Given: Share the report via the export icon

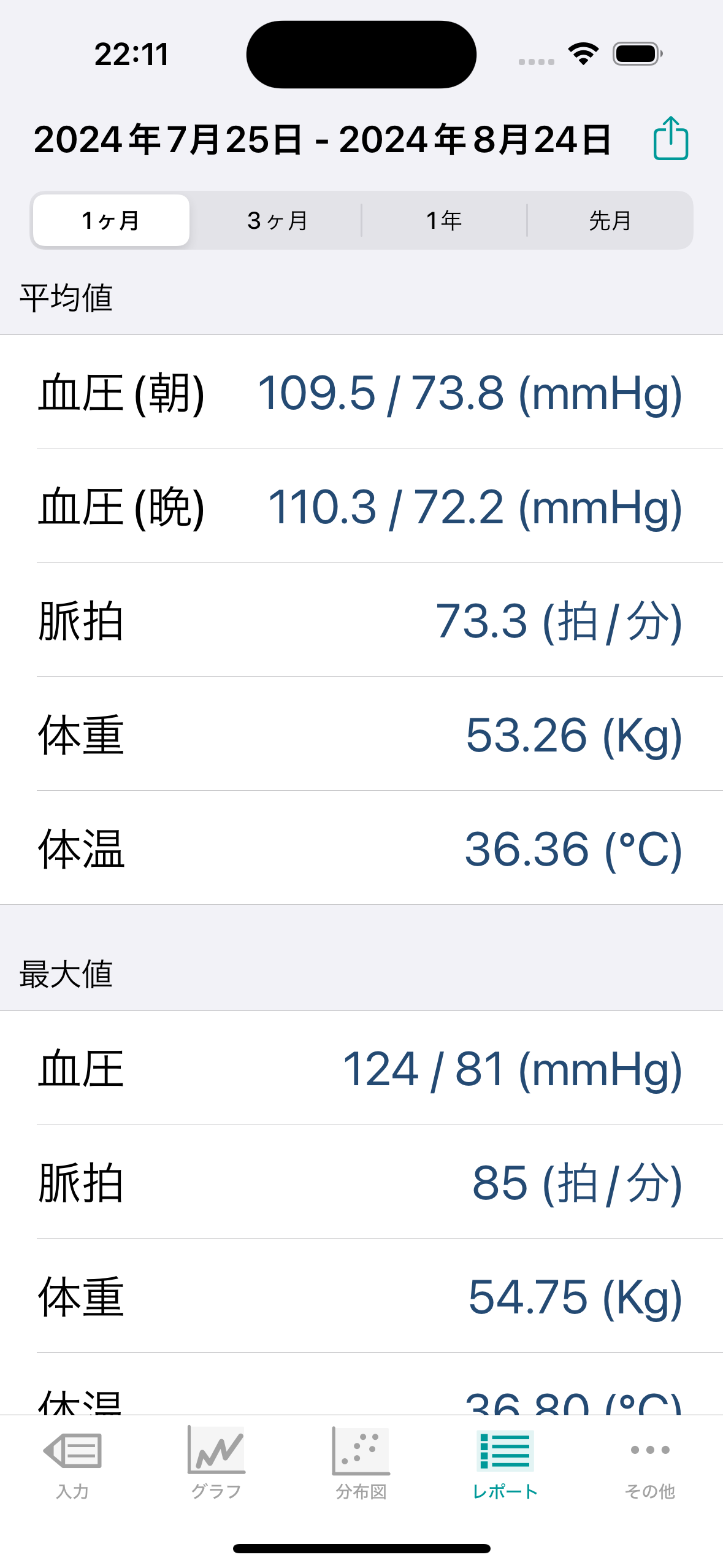Looking at the screenshot, I should 670,139.
